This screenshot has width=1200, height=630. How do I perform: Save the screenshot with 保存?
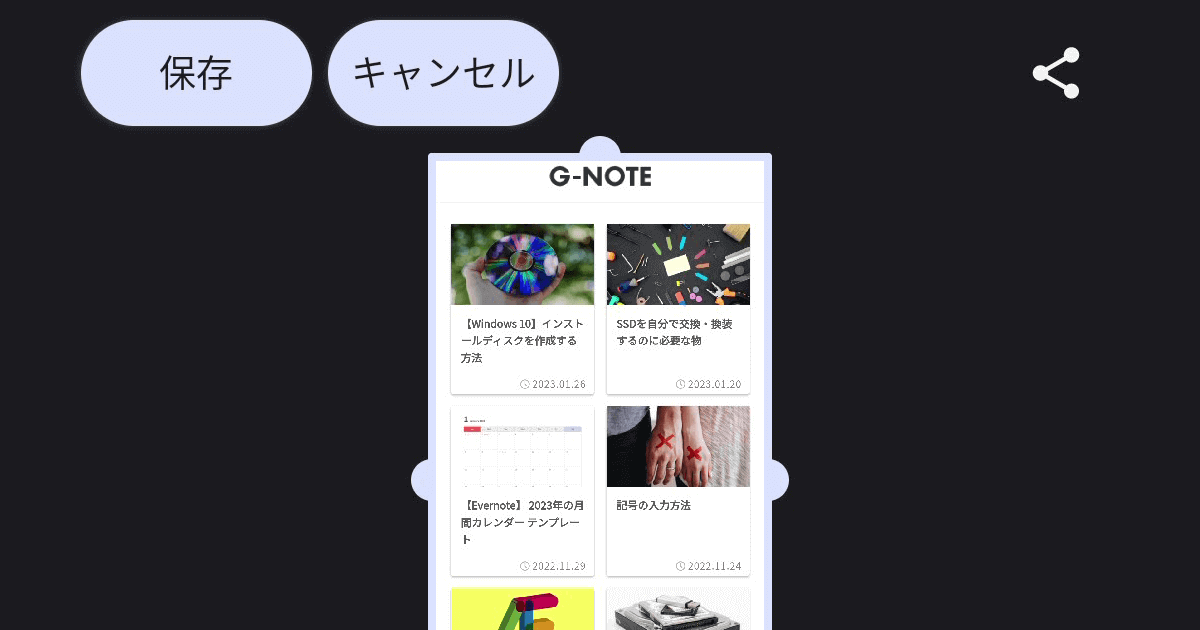pos(196,73)
